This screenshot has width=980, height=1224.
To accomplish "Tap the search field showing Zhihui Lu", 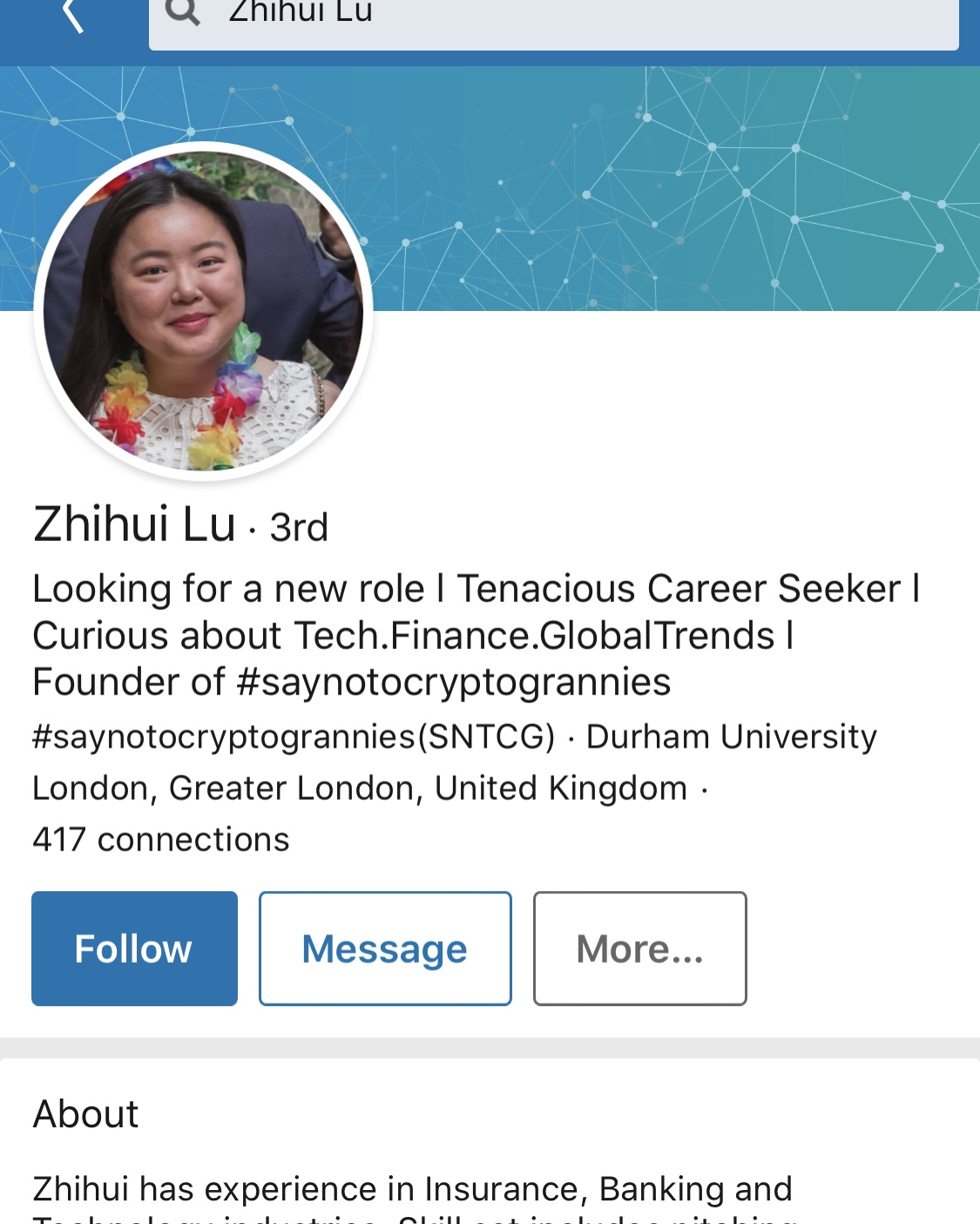I will coord(553,19).
